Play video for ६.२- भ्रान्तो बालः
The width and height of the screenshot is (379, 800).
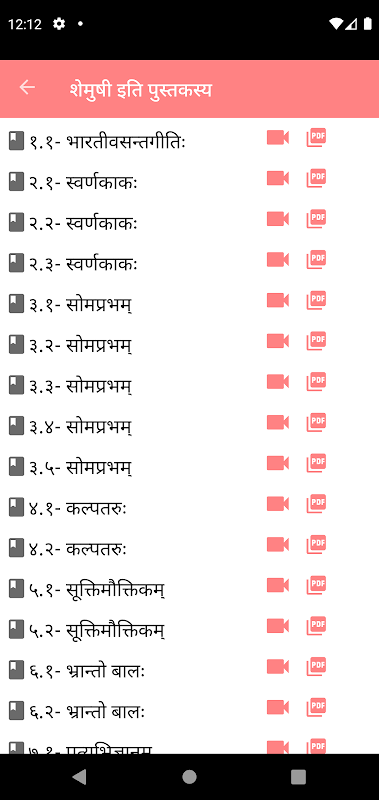pos(278,709)
